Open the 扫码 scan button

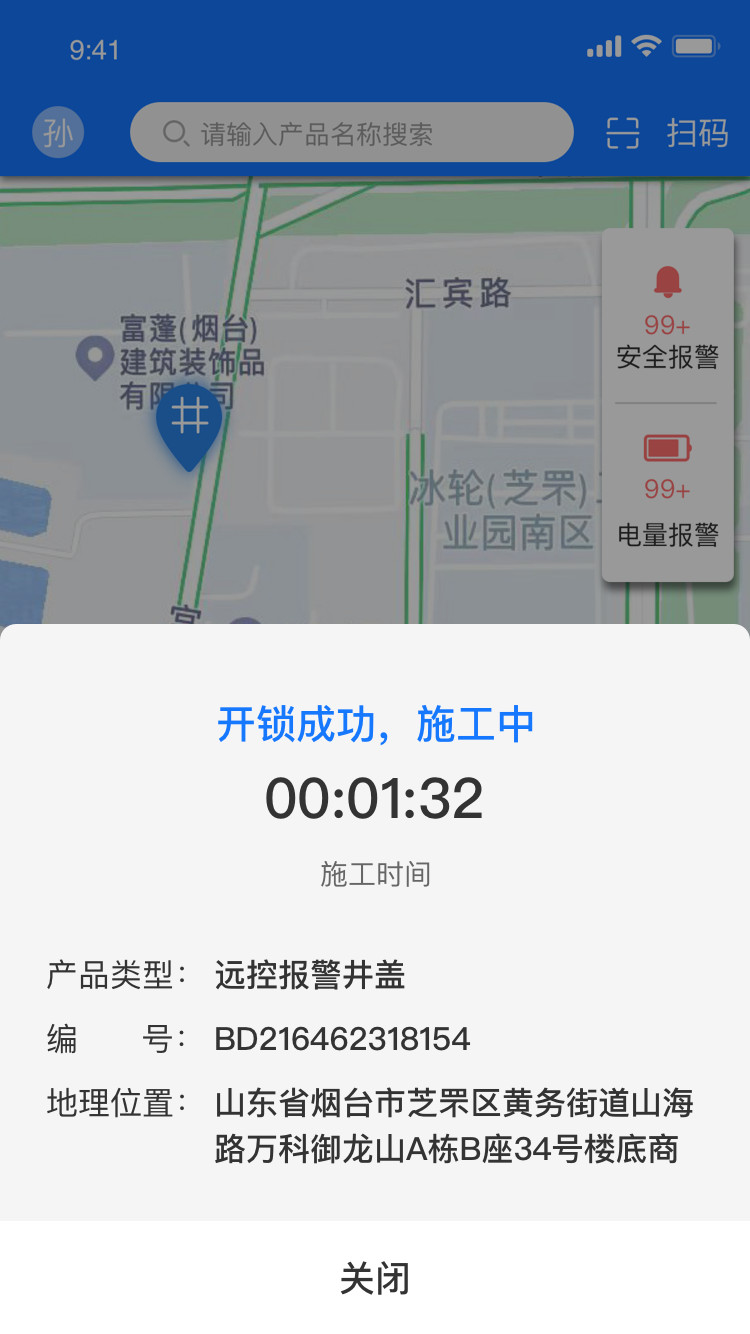click(668, 133)
